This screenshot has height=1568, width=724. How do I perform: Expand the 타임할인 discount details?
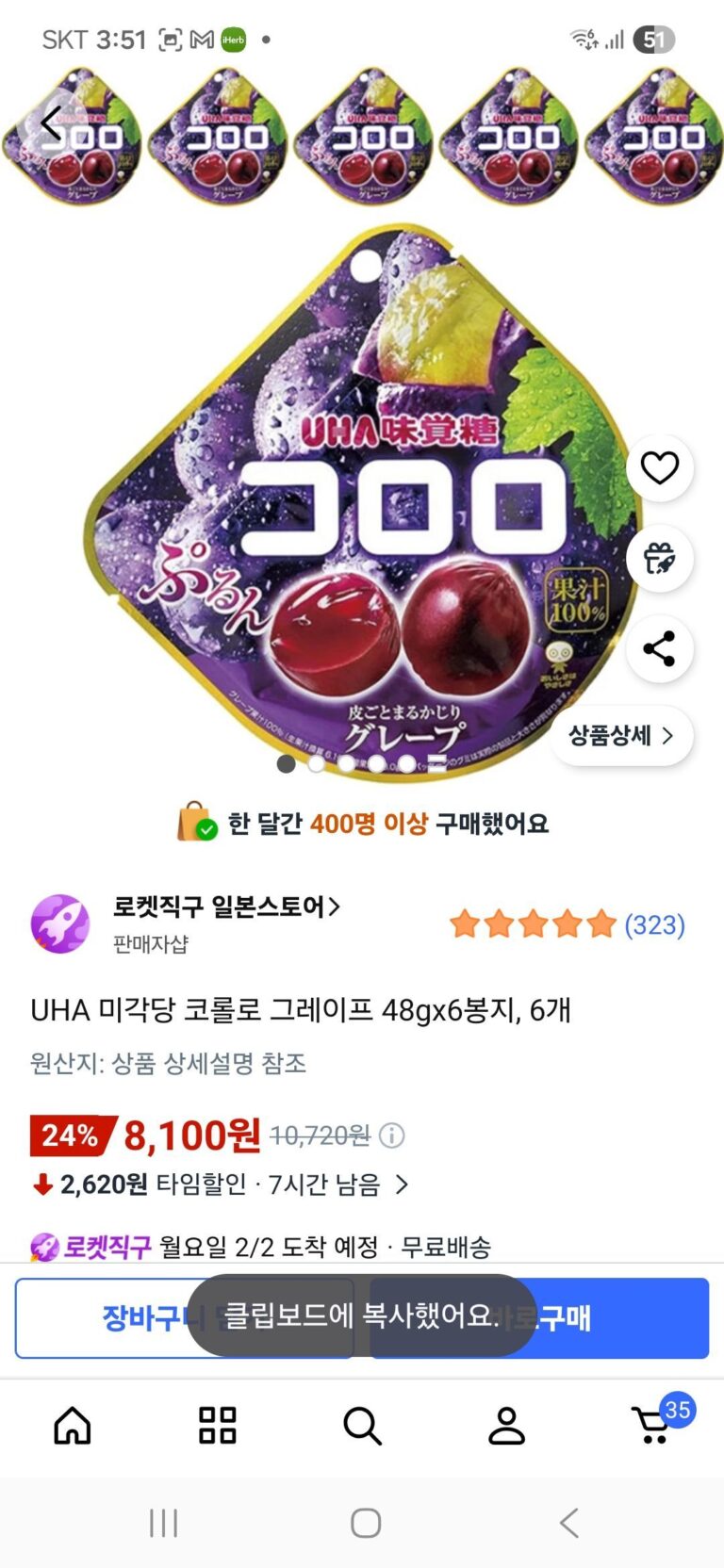point(402,1184)
